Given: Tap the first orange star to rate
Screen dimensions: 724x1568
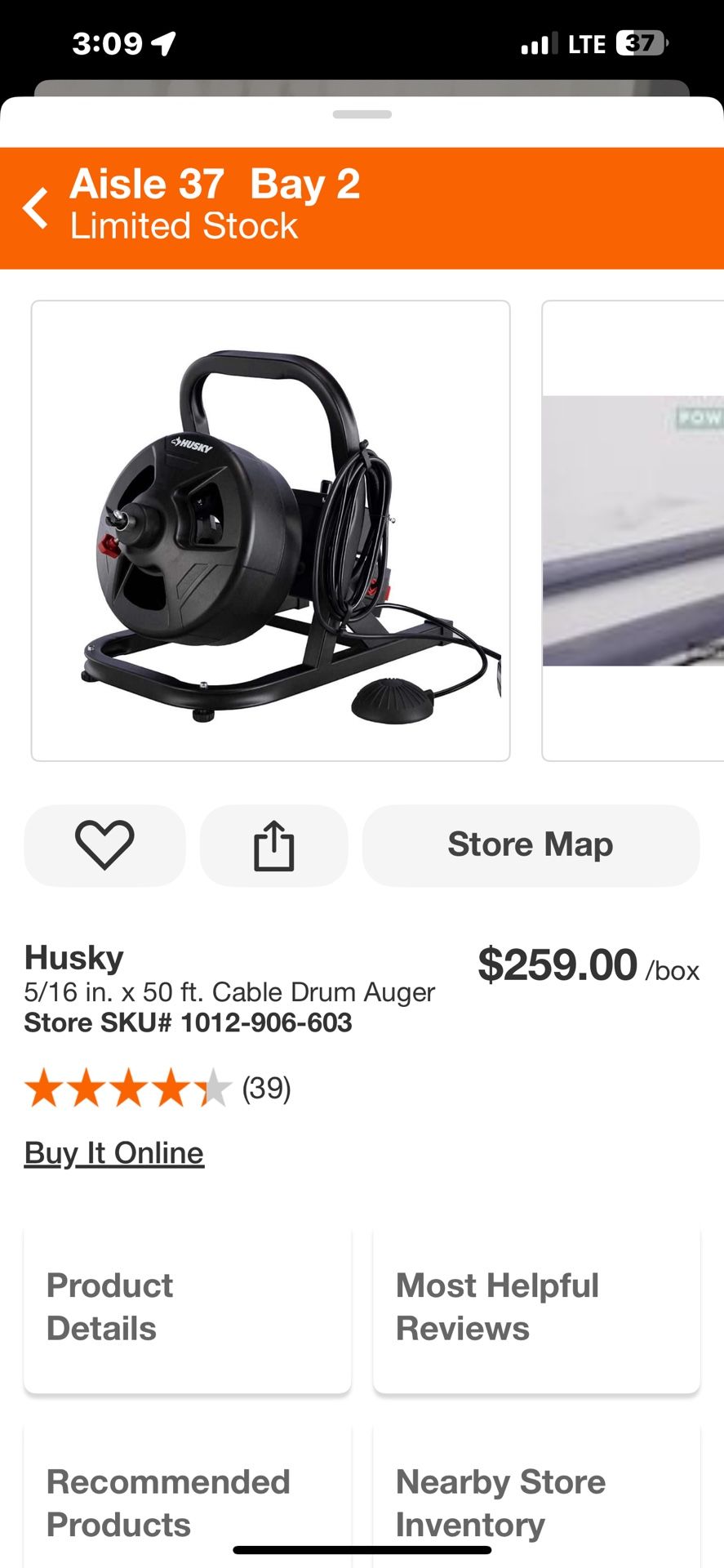Looking at the screenshot, I should 47,1088.
